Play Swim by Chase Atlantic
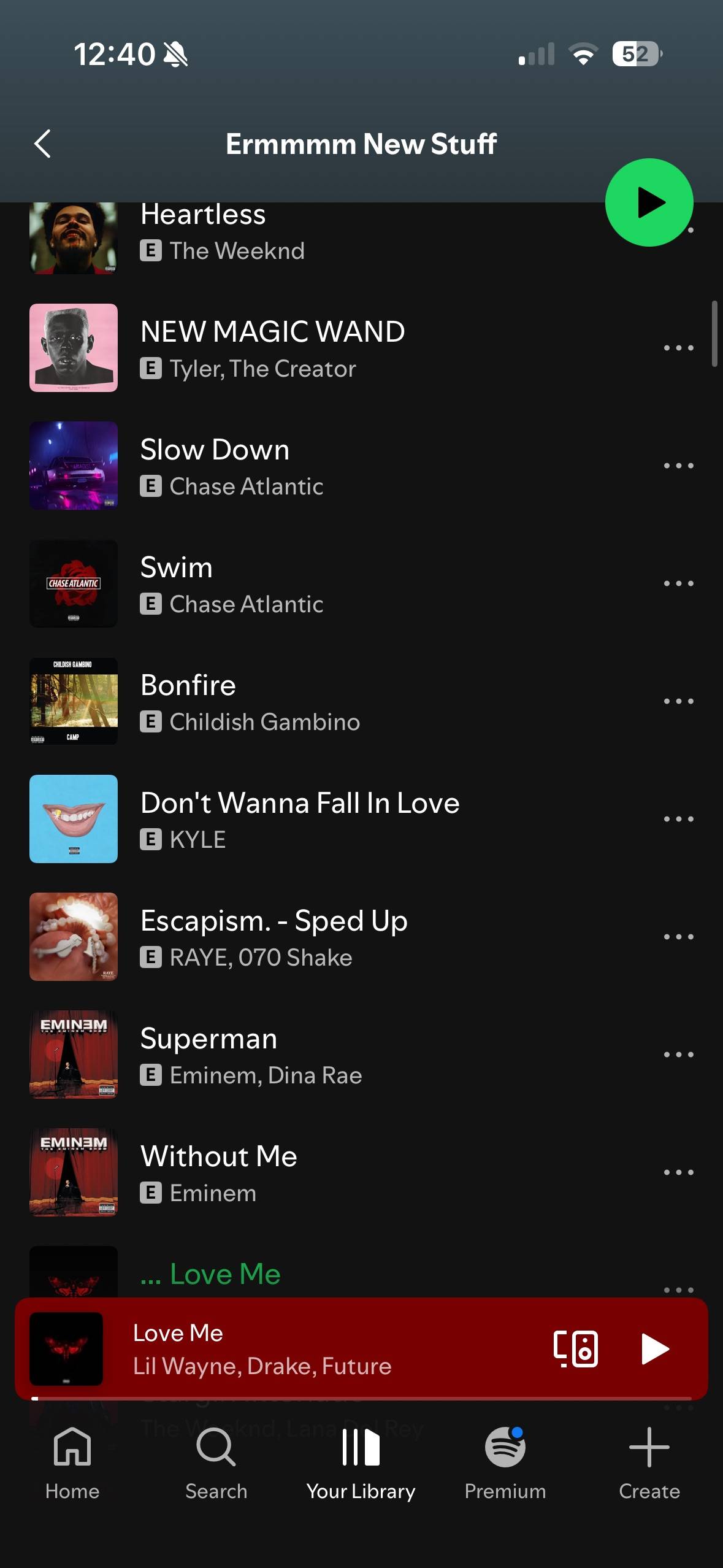The height and width of the screenshot is (1568, 723). [x=232, y=583]
